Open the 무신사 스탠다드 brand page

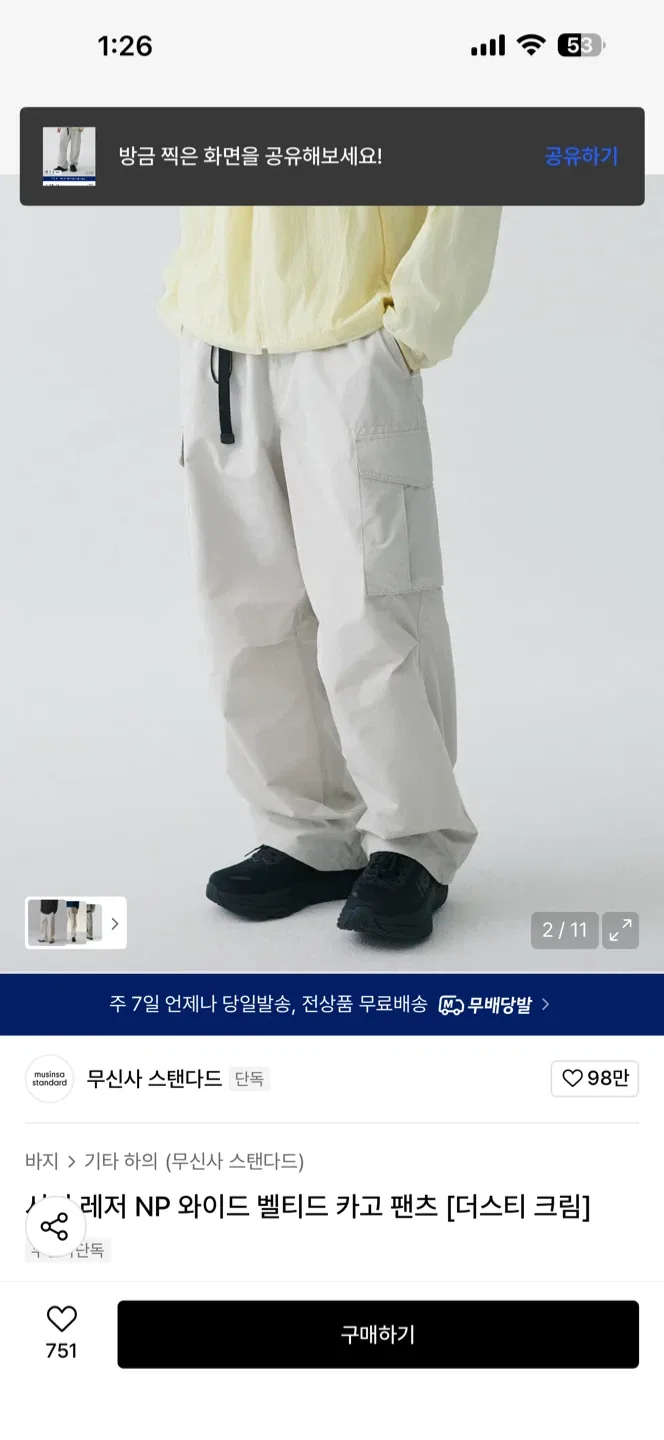(153, 1078)
